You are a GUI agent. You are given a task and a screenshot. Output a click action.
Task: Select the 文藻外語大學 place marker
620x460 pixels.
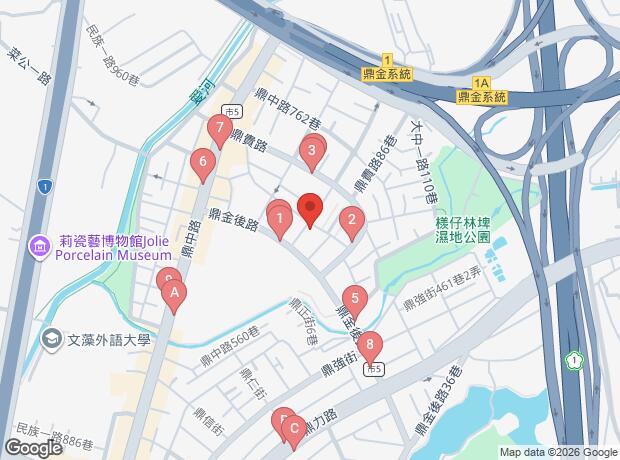click(x=49, y=340)
